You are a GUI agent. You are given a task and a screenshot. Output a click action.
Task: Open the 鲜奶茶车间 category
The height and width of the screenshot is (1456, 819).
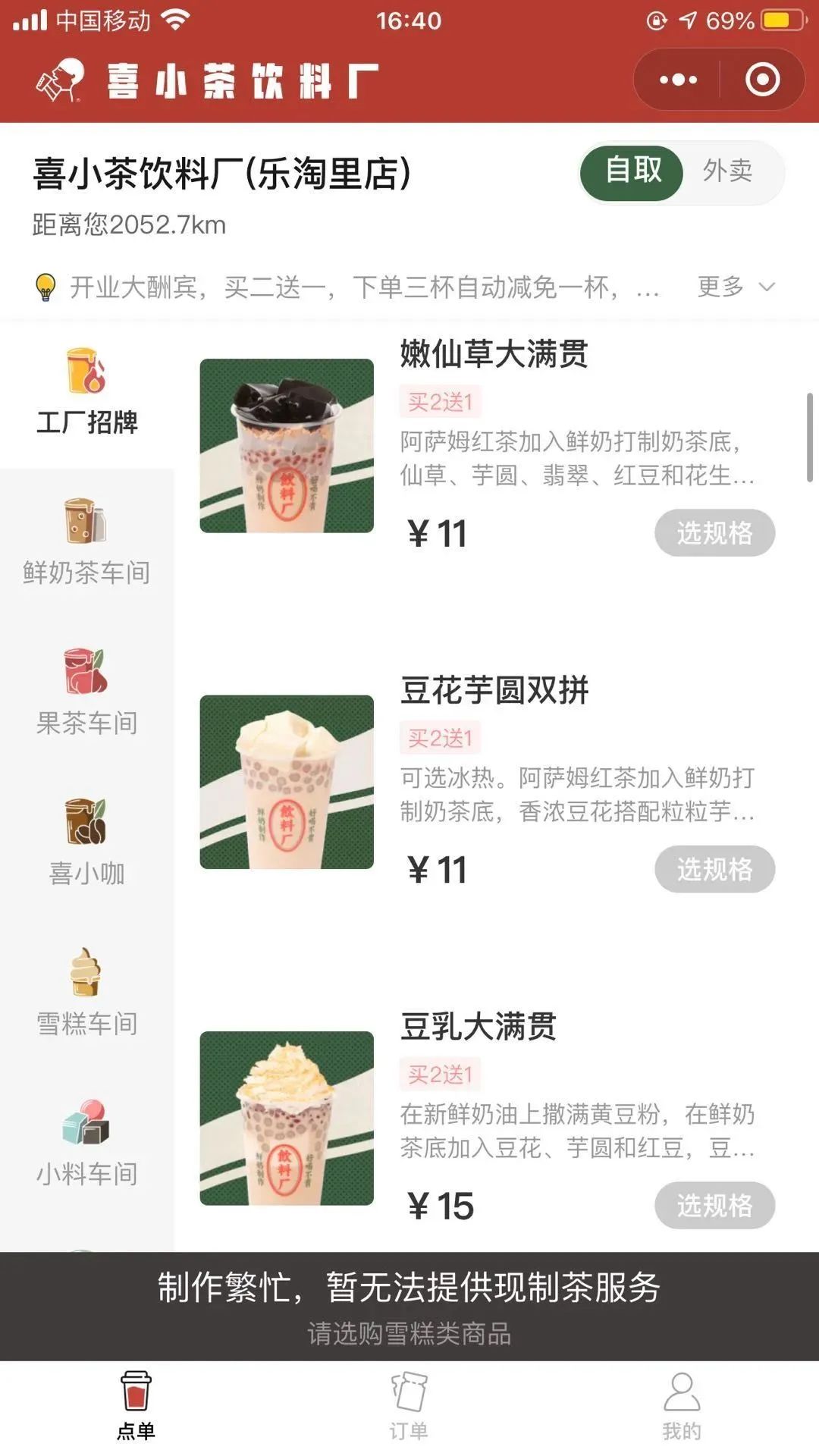click(x=87, y=543)
